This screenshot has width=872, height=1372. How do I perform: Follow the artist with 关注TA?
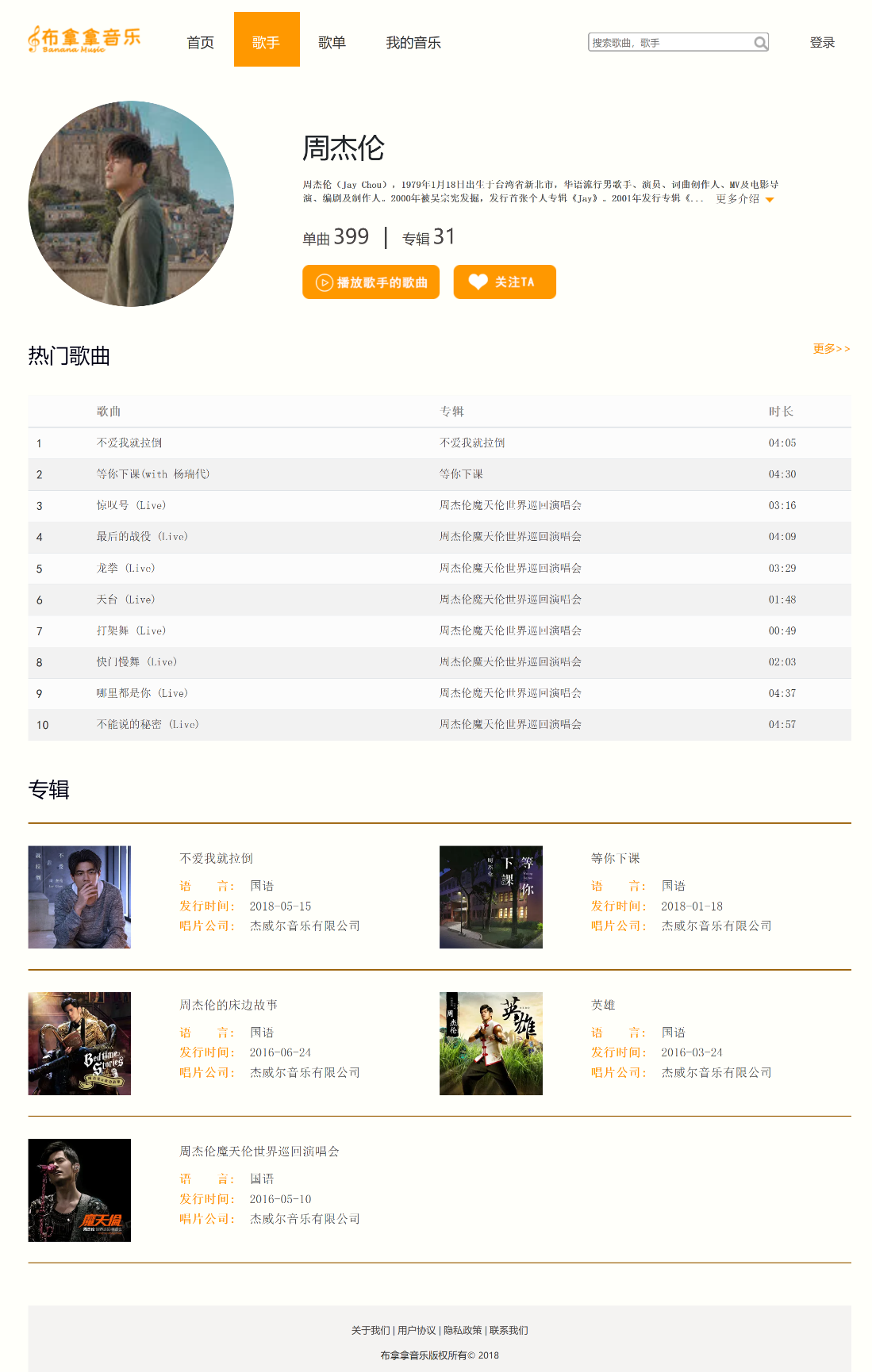coord(505,282)
